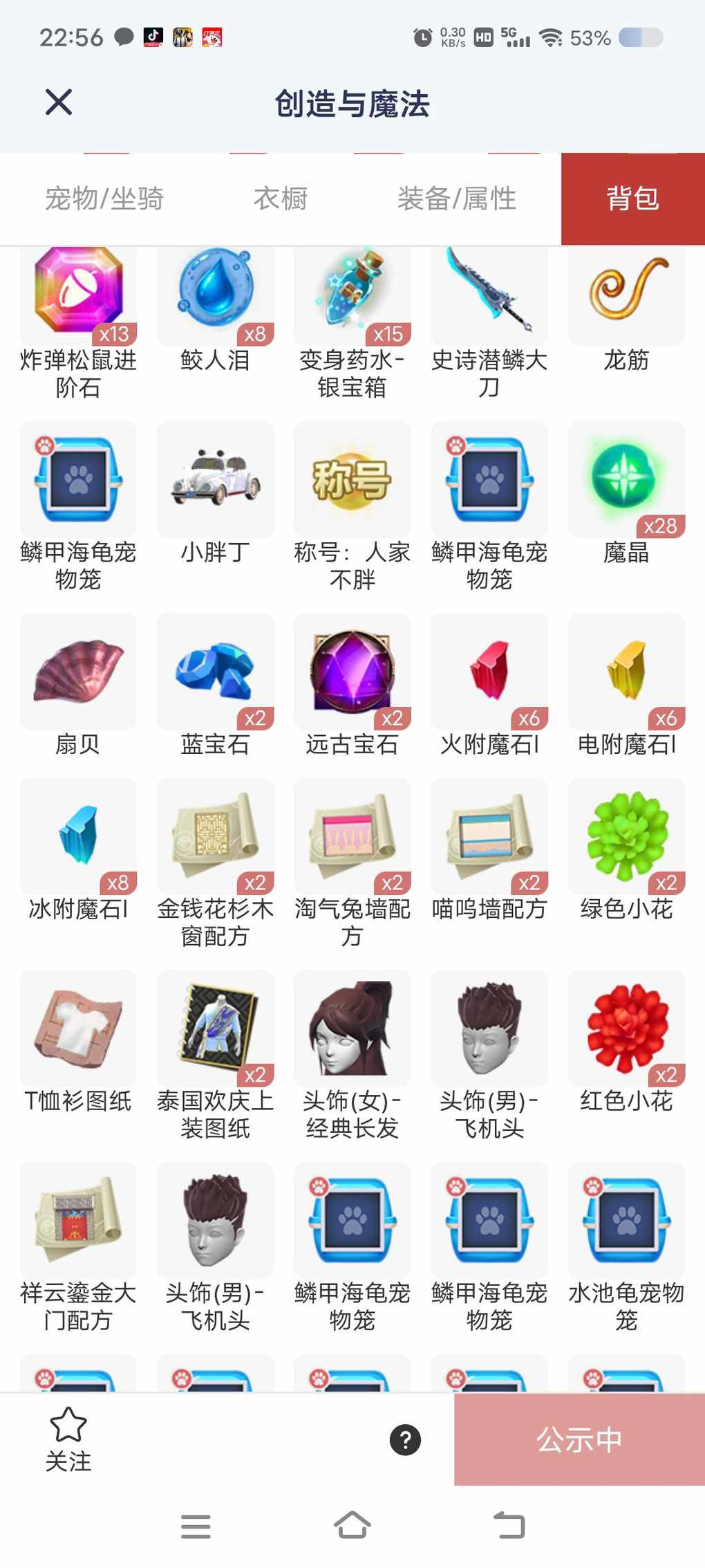This screenshot has height=1568, width=705.
Task: Select the 魔晶 item
Action: 626,479
